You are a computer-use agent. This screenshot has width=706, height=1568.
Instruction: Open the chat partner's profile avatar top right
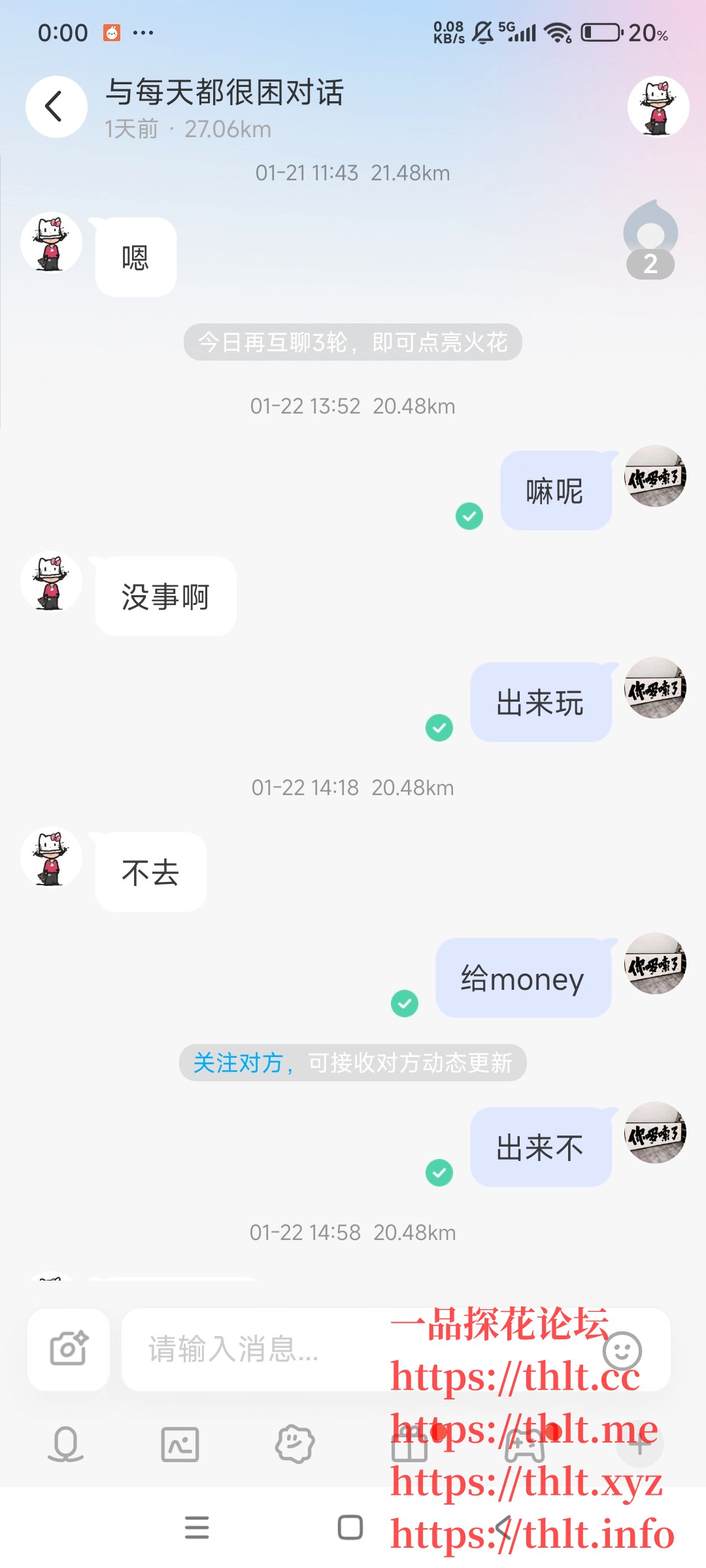tap(658, 106)
